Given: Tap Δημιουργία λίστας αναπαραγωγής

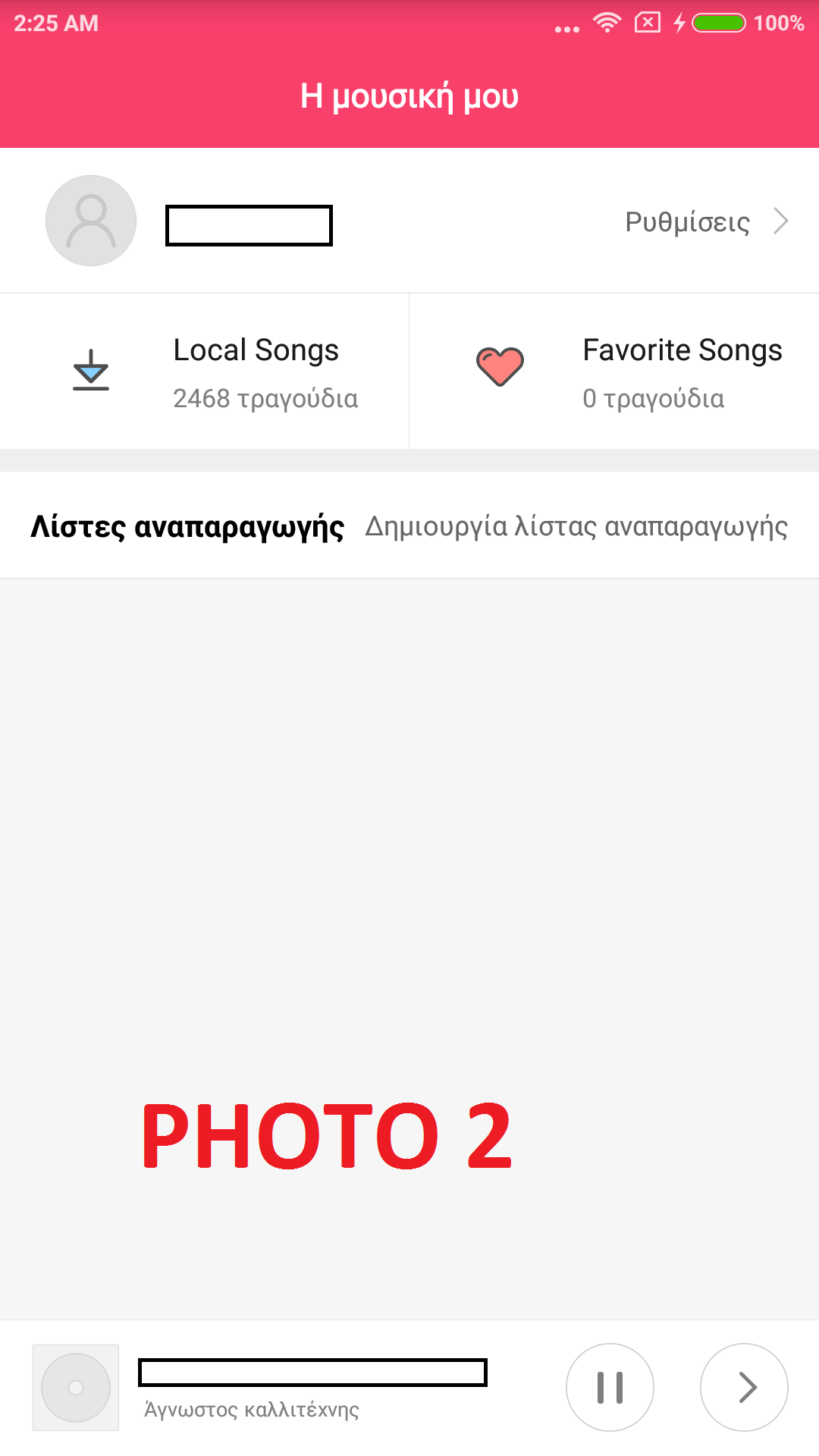Looking at the screenshot, I should click(x=576, y=526).
